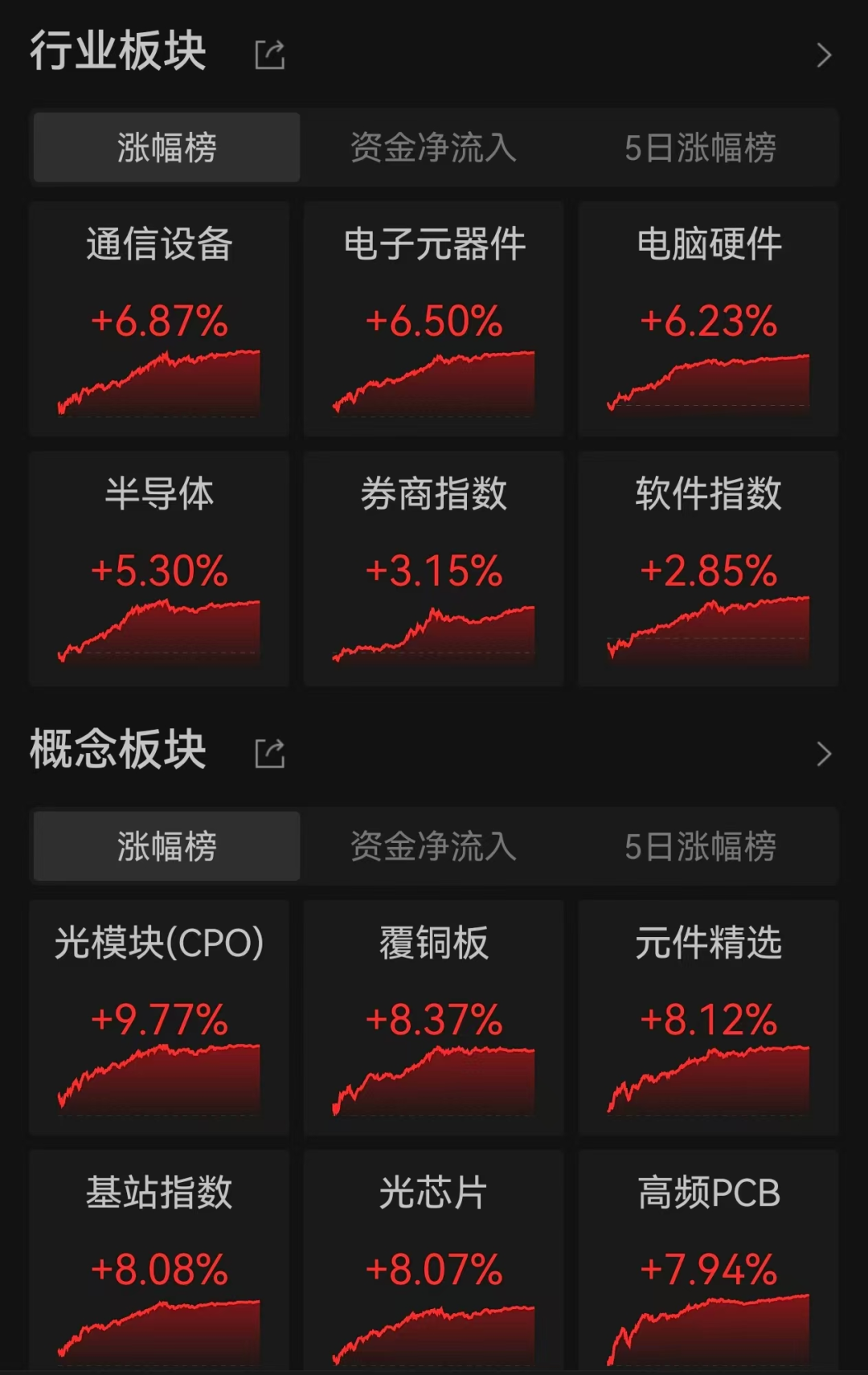
Task: Select 5日涨幅榜 under 行业板块
Action: pyautogui.click(x=700, y=148)
